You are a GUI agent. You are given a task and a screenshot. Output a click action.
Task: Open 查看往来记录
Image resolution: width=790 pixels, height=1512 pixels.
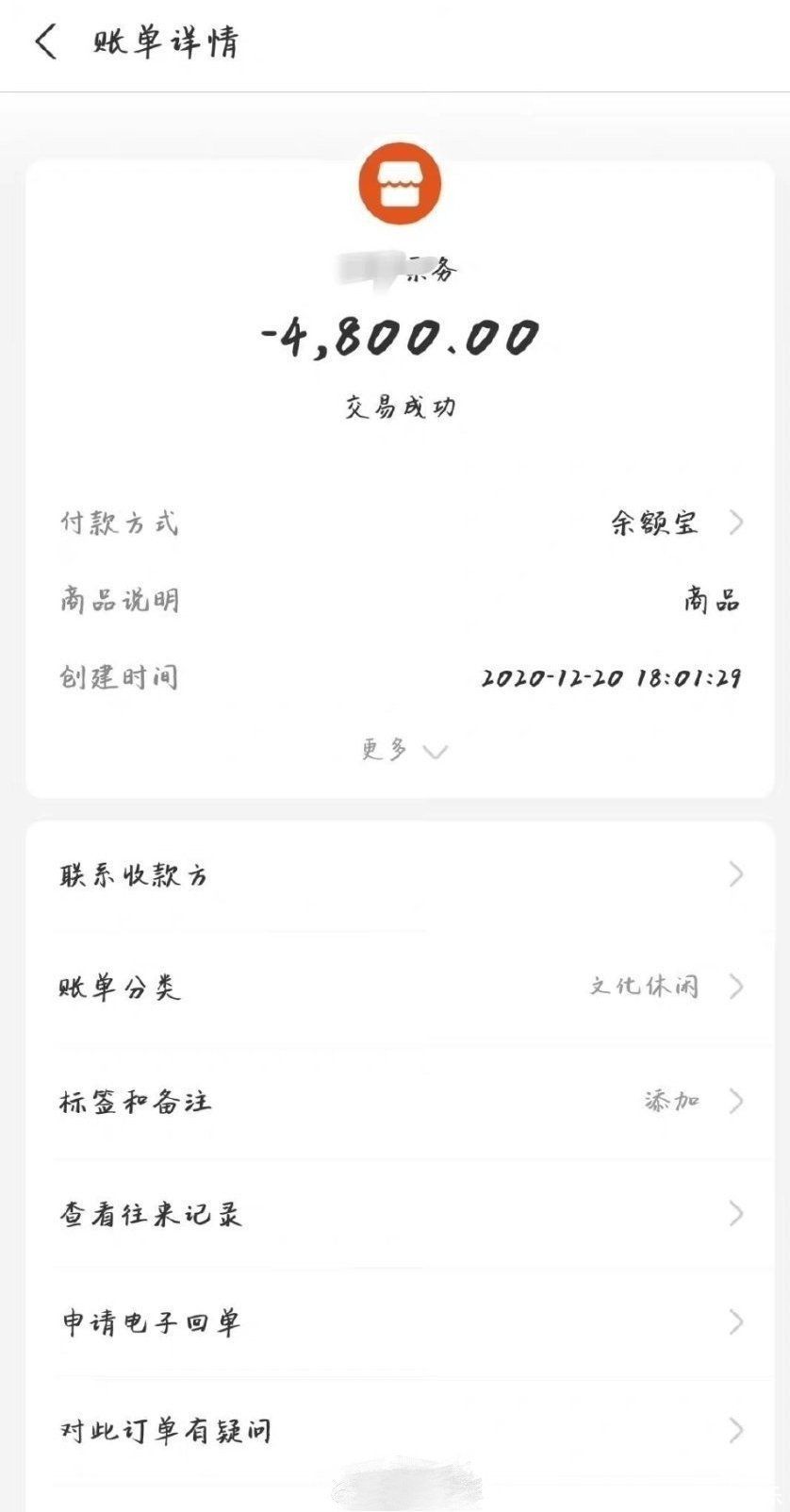tap(401, 1213)
